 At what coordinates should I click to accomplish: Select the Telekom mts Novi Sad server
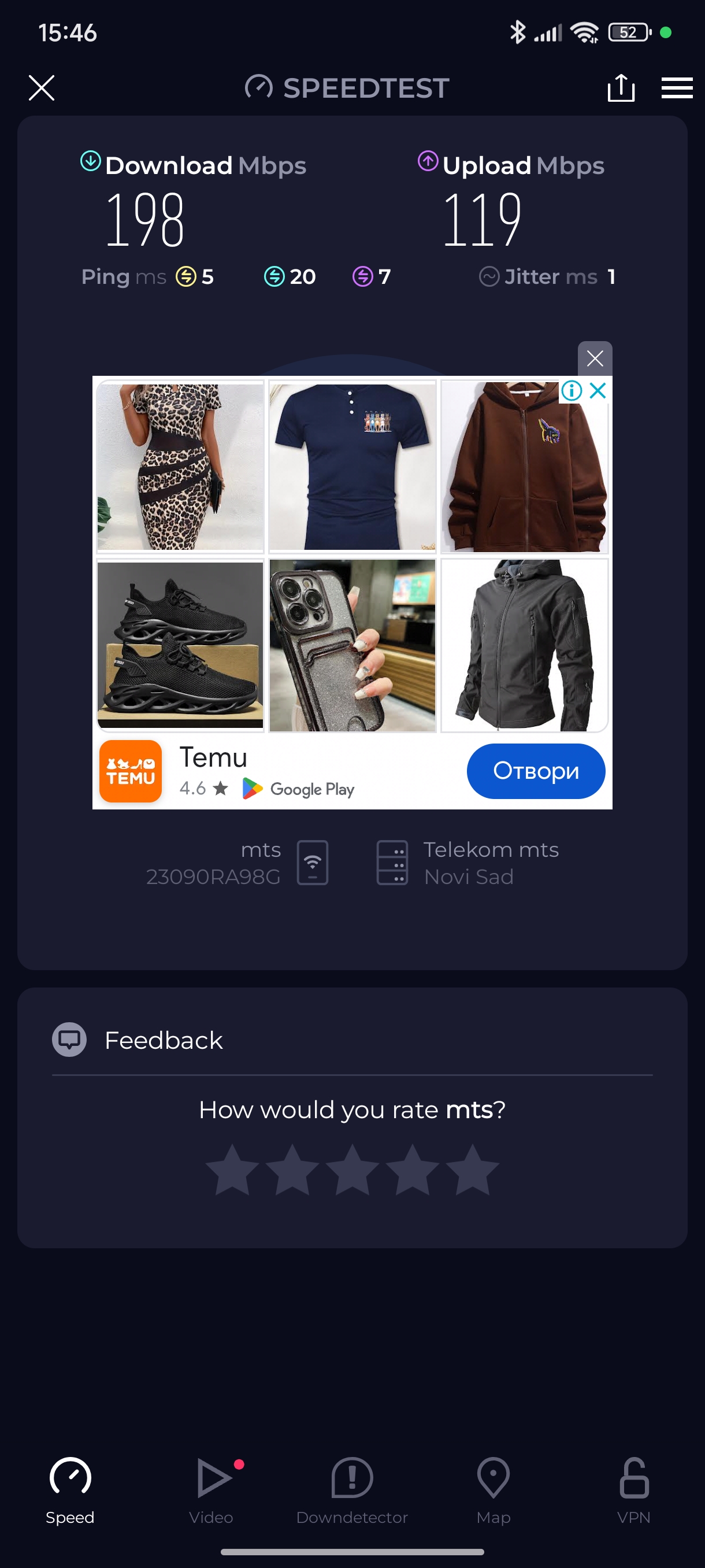467,863
